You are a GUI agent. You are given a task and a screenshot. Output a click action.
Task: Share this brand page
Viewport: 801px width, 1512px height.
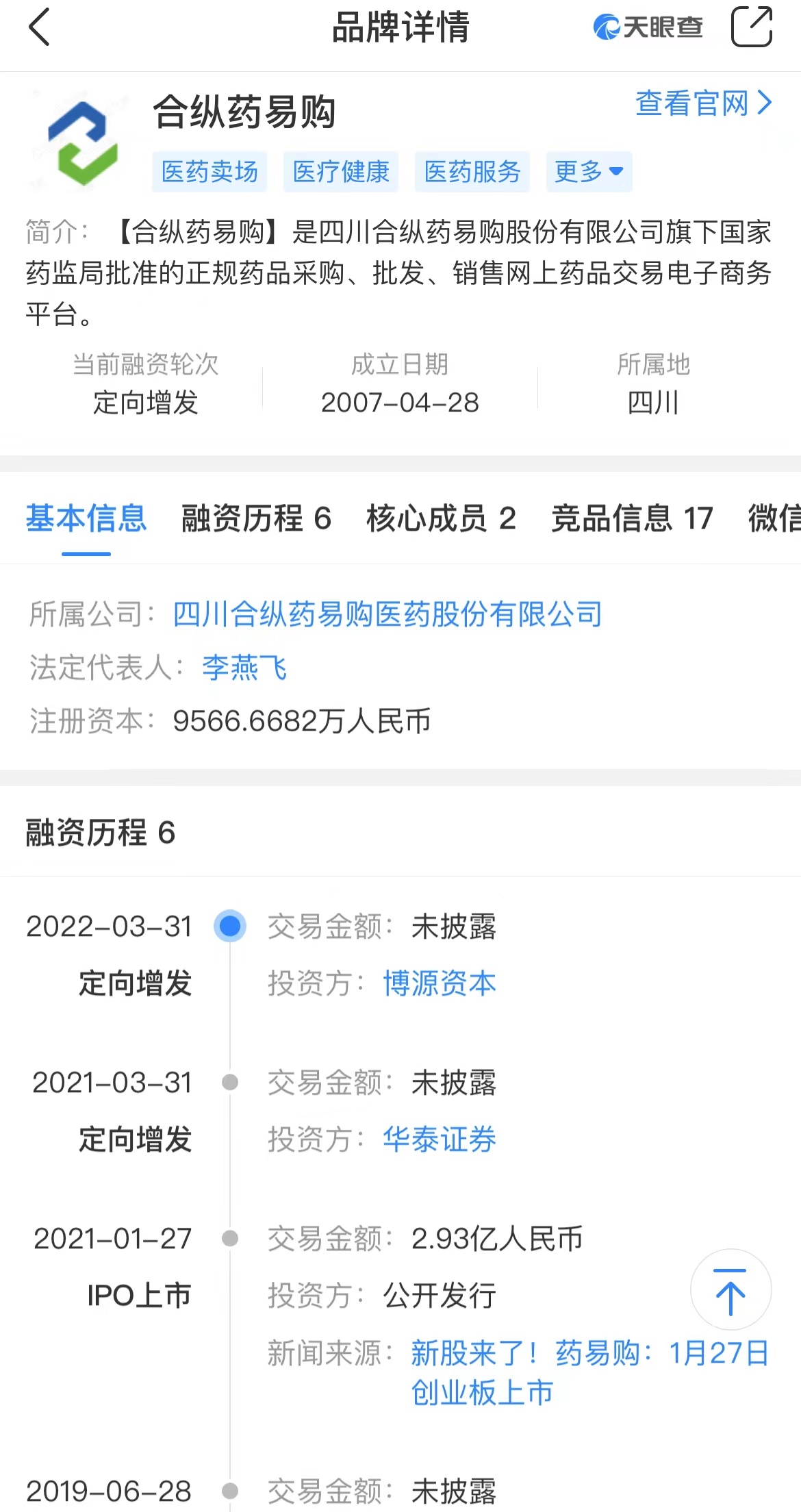751,27
